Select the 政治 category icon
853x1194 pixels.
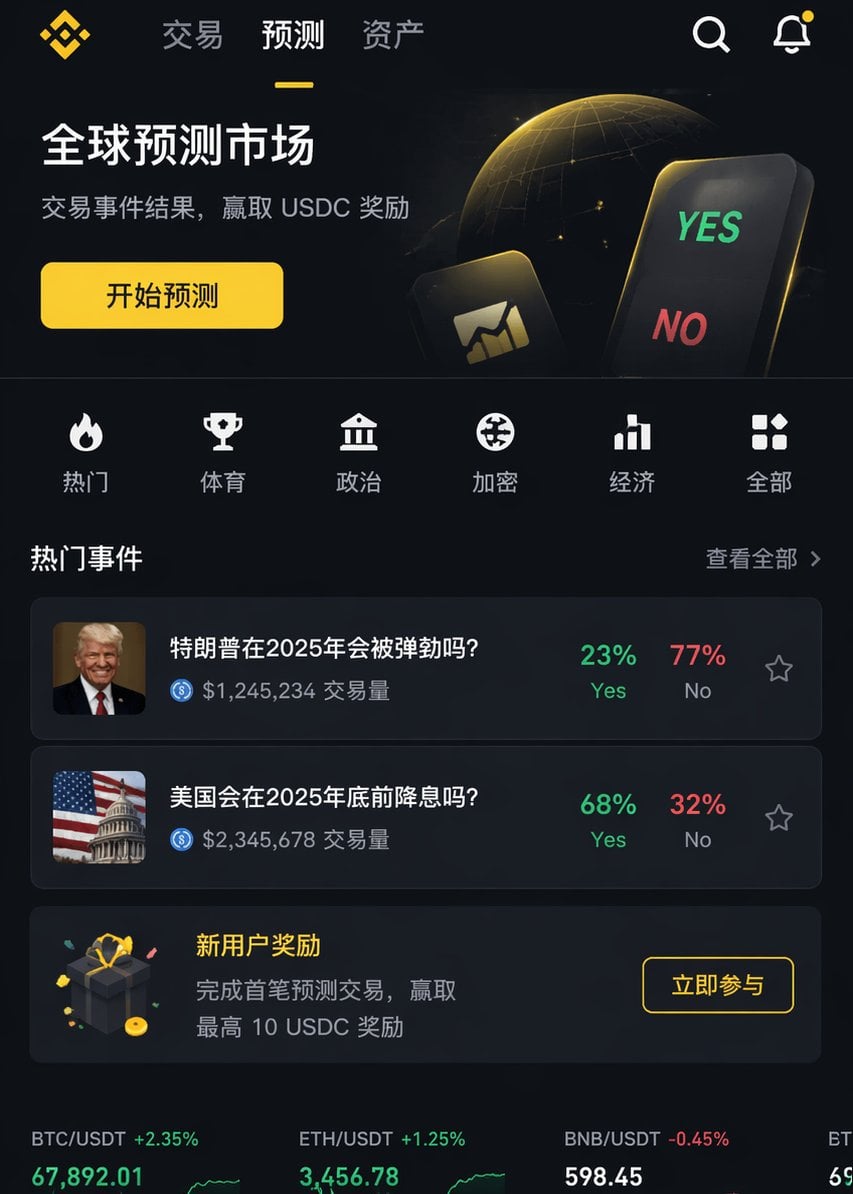358,450
